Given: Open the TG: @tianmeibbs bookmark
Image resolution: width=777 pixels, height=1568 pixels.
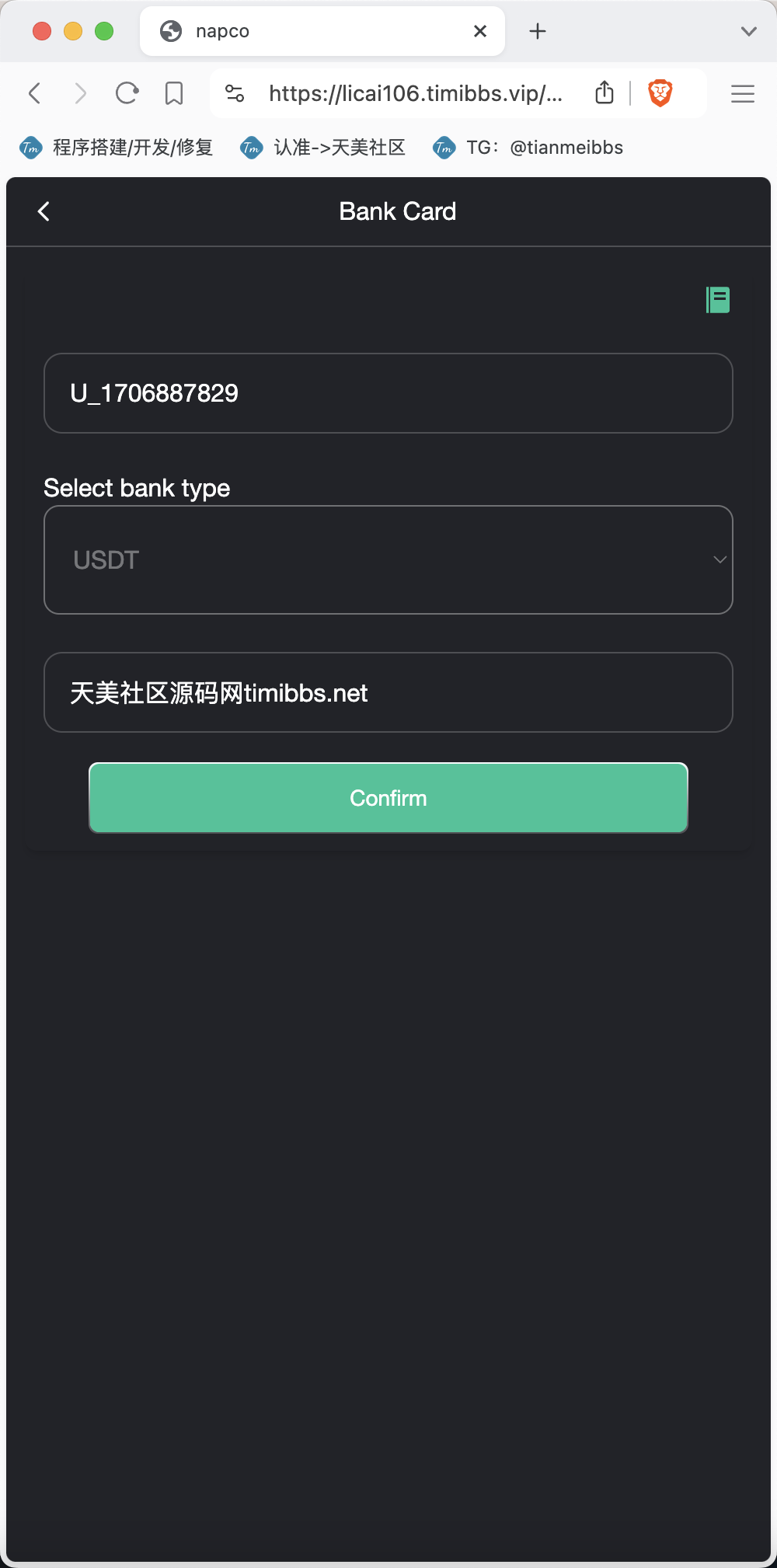Looking at the screenshot, I should coord(528,148).
